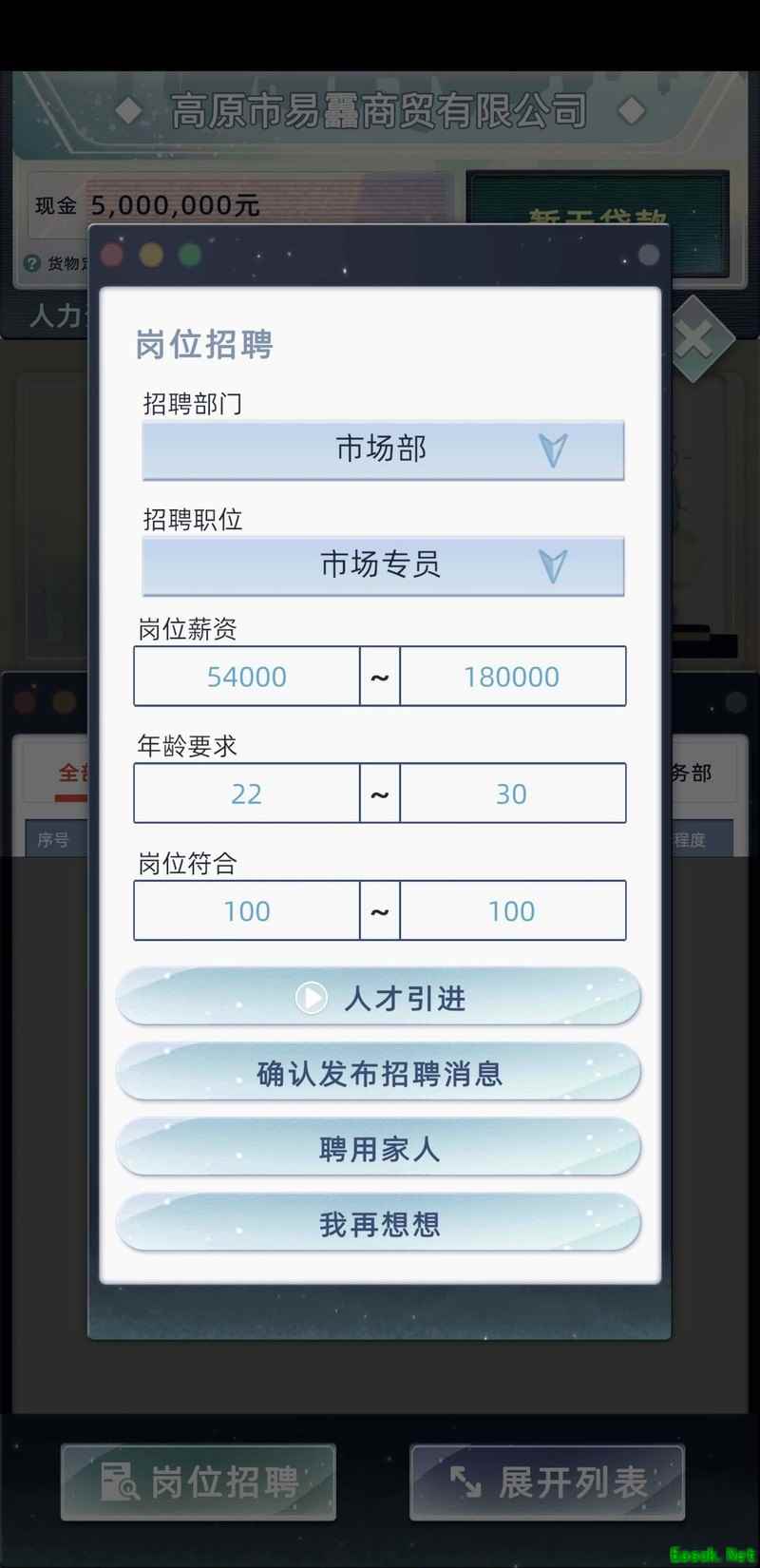Open the 招聘部门 dropdown showing 市场部
This screenshot has width=760, height=1568.
382,449
